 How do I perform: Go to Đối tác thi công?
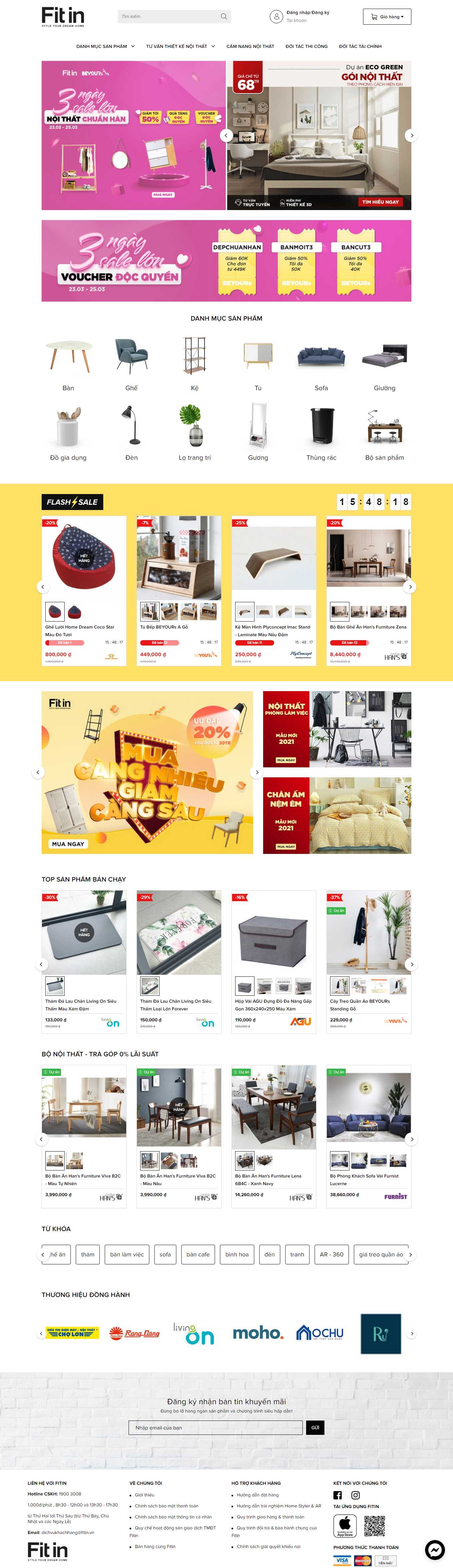(x=306, y=46)
